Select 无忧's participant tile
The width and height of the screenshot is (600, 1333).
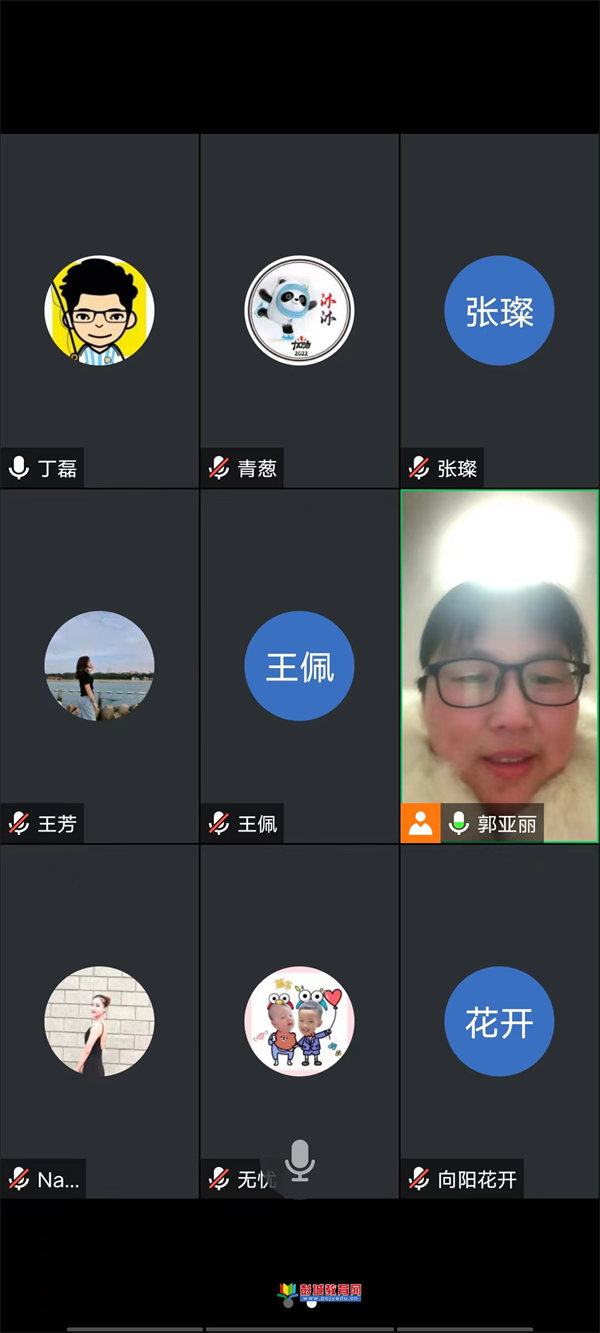pos(299,1021)
